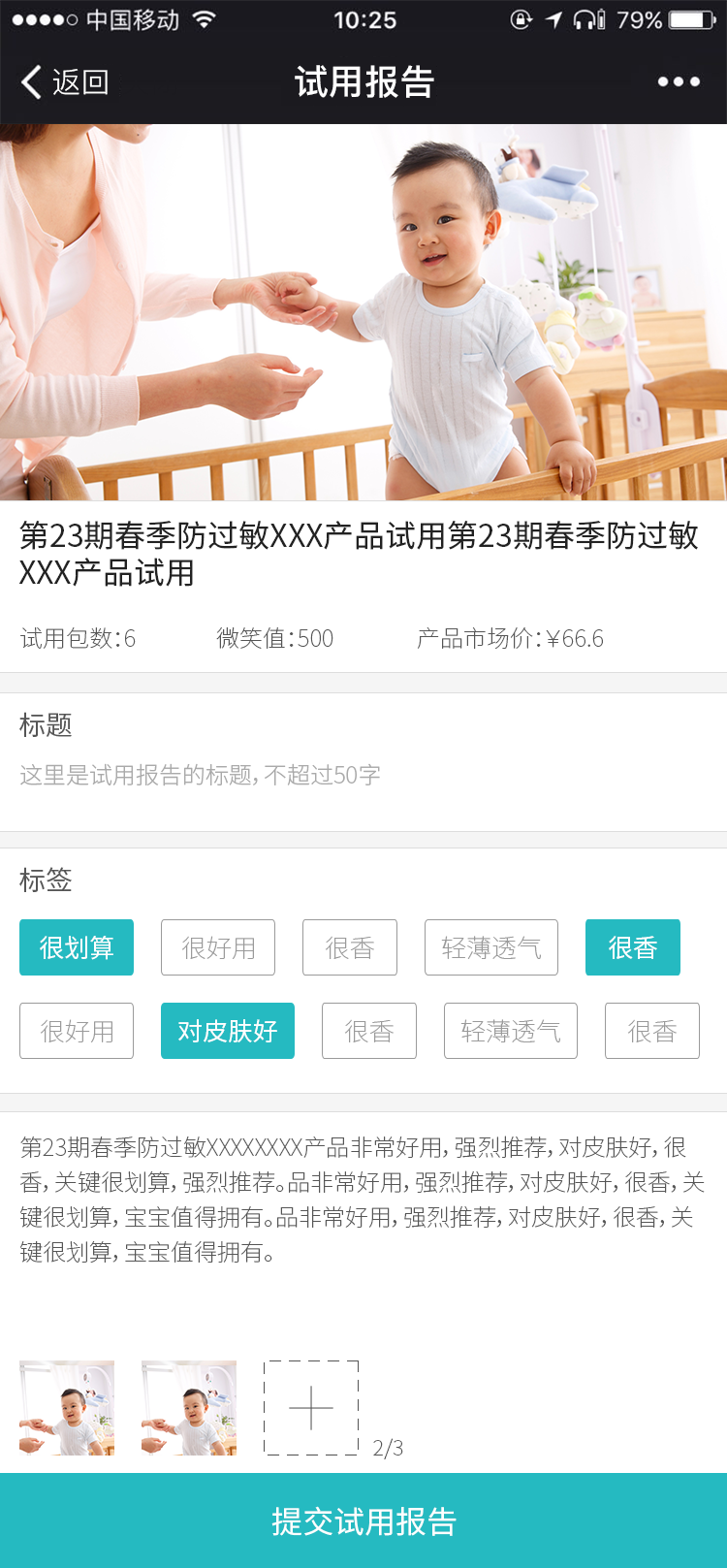Add another photo with the plus box

[311, 1408]
